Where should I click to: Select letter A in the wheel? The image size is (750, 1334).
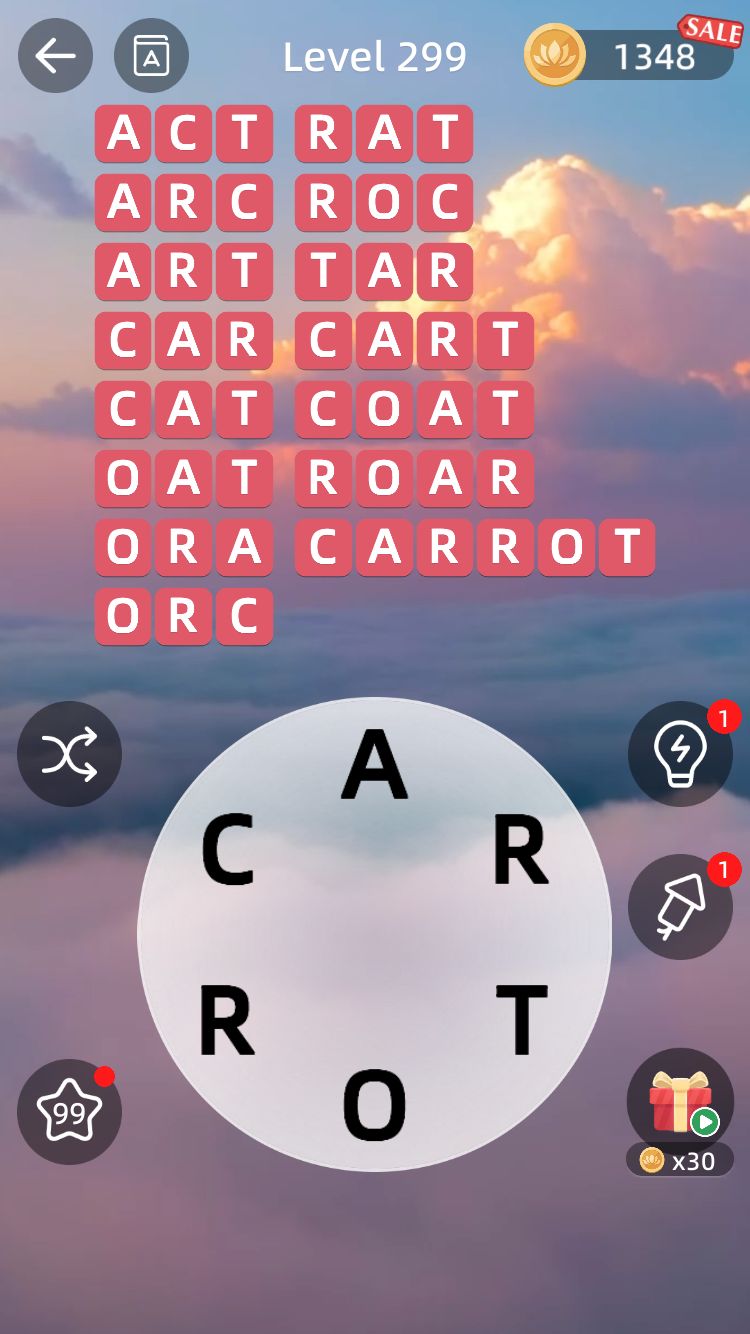[x=375, y=765]
